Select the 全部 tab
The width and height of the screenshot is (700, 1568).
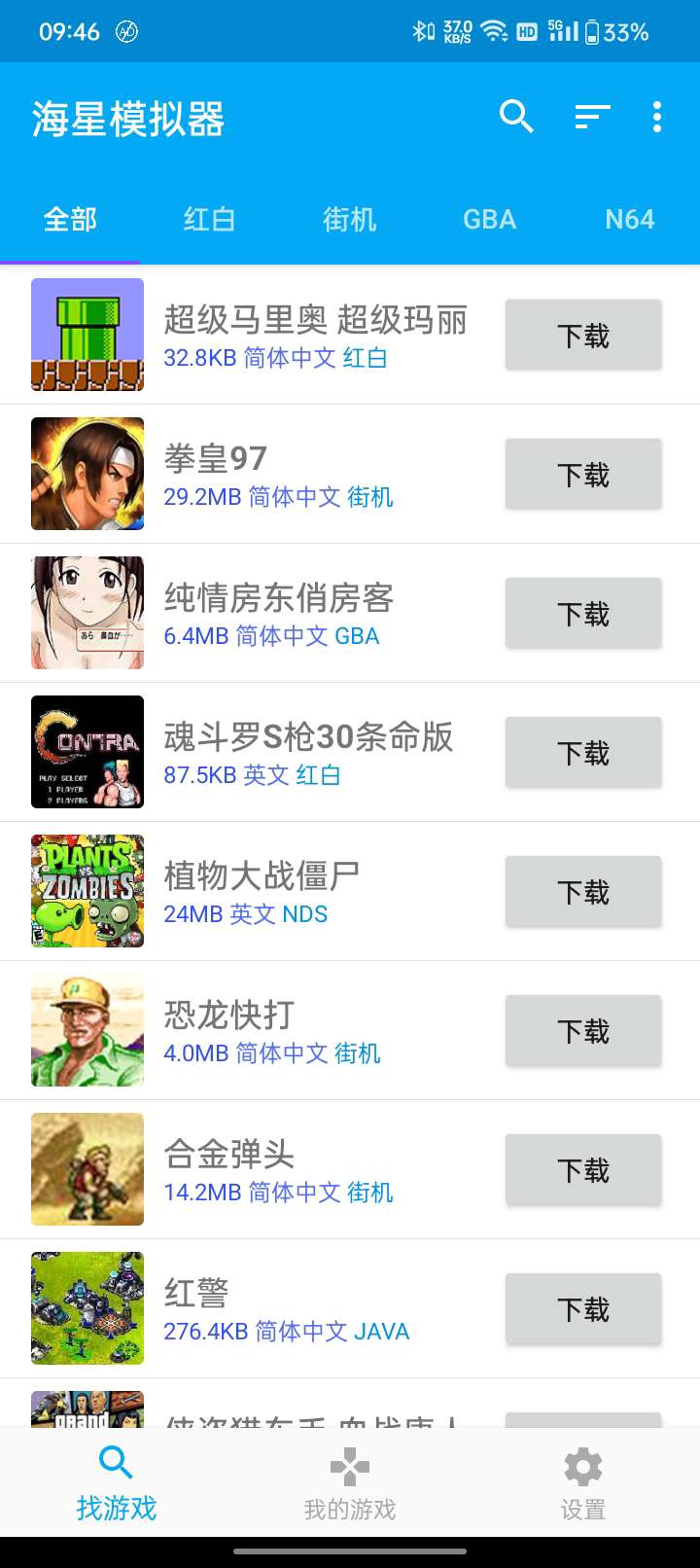tap(70, 220)
